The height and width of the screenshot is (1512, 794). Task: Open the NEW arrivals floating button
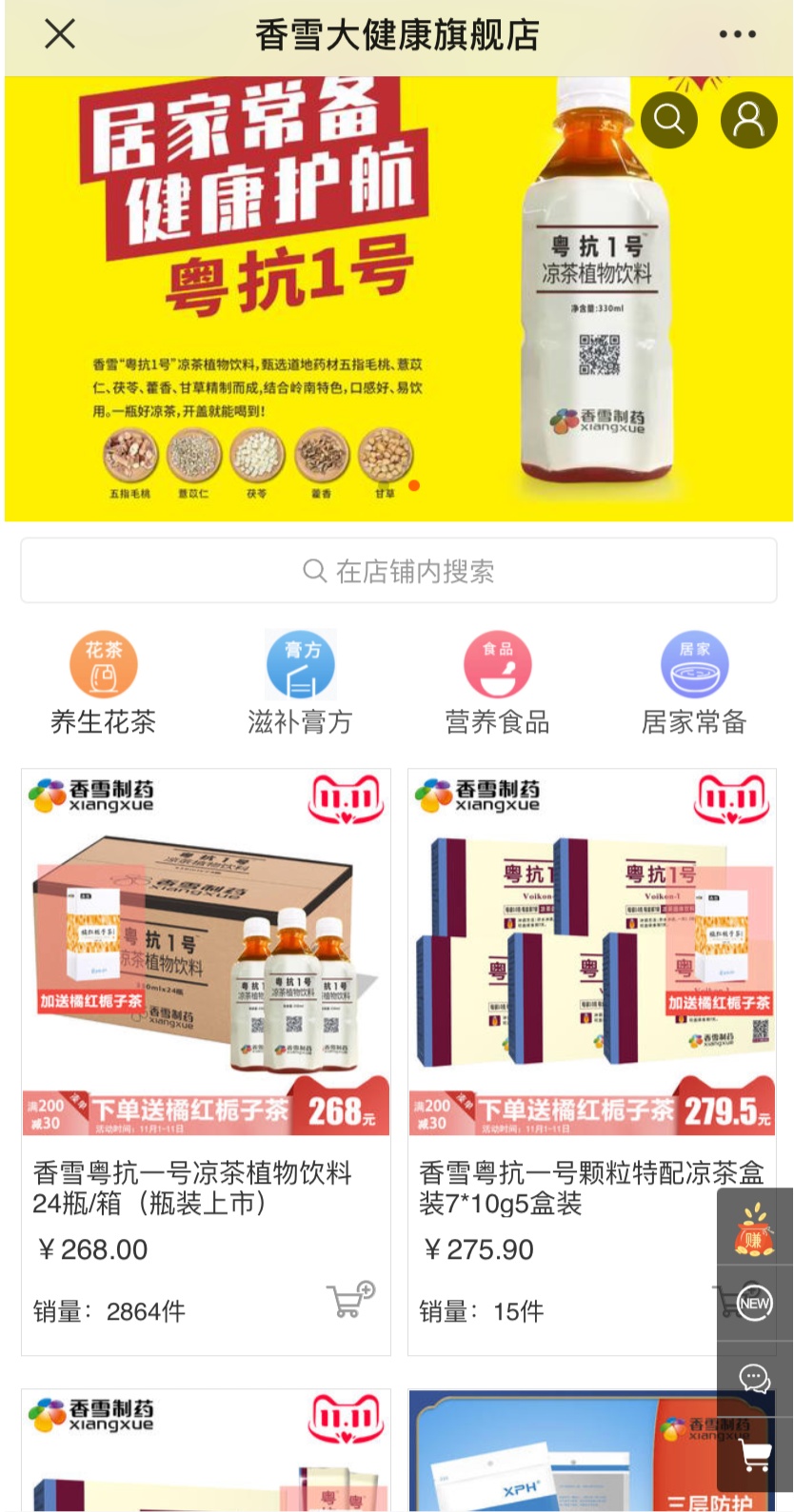[x=754, y=1303]
